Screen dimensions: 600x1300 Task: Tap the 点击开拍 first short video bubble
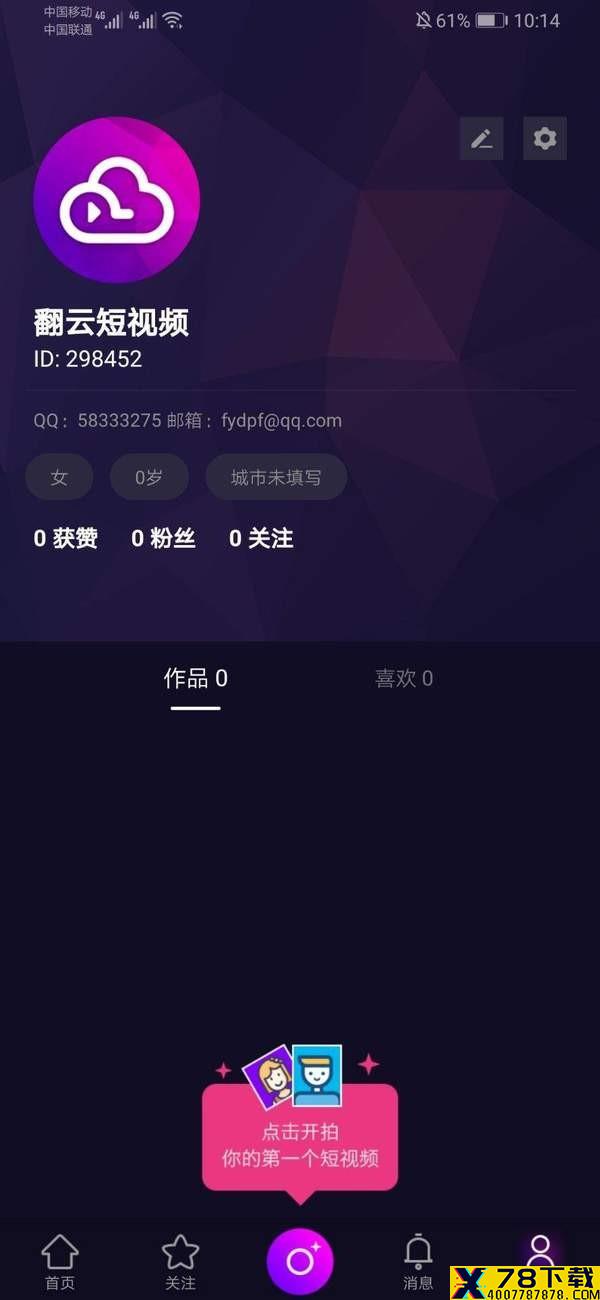tap(300, 1145)
